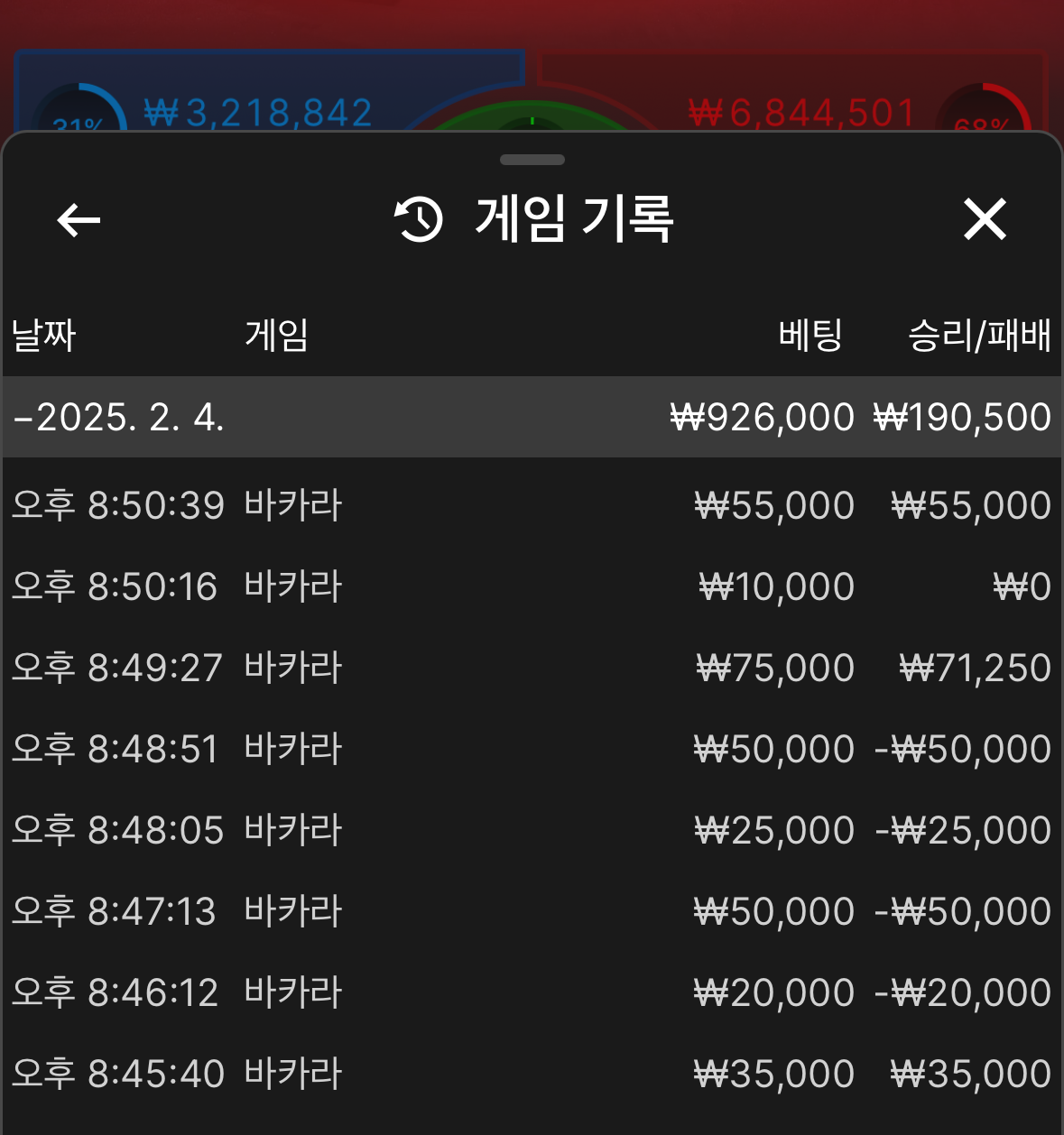Close the 게임 기록 panel
Image resolution: width=1064 pixels, height=1135 pixels.
(x=984, y=219)
